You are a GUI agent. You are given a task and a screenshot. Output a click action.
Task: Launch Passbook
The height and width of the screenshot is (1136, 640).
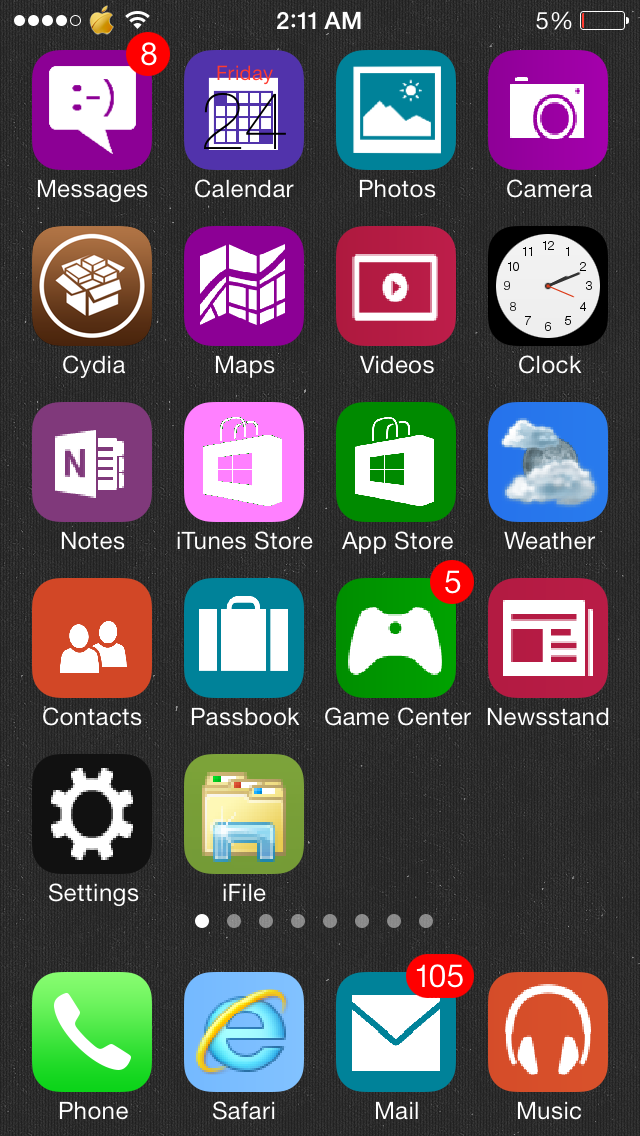tap(244, 638)
